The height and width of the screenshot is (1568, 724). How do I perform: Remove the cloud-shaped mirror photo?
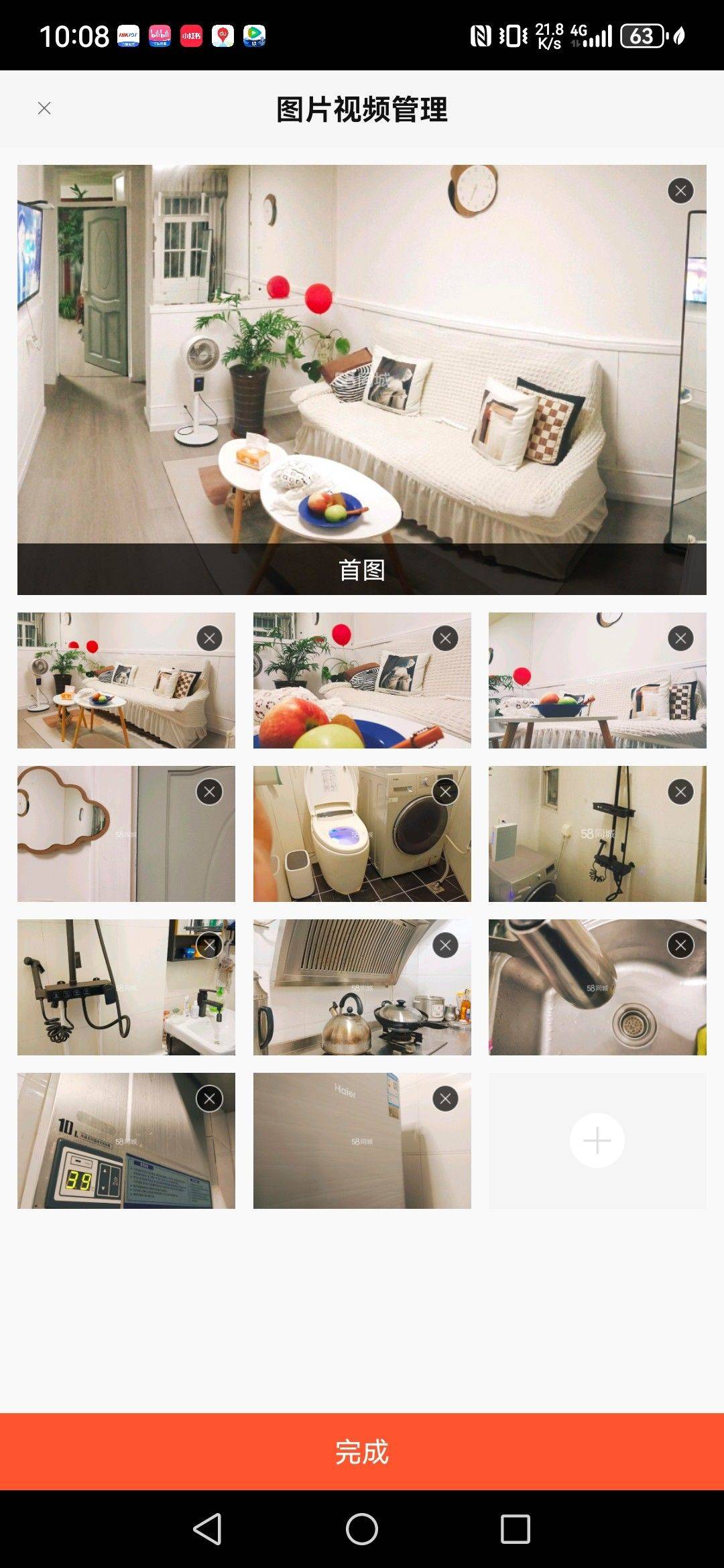(x=209, y=792)
